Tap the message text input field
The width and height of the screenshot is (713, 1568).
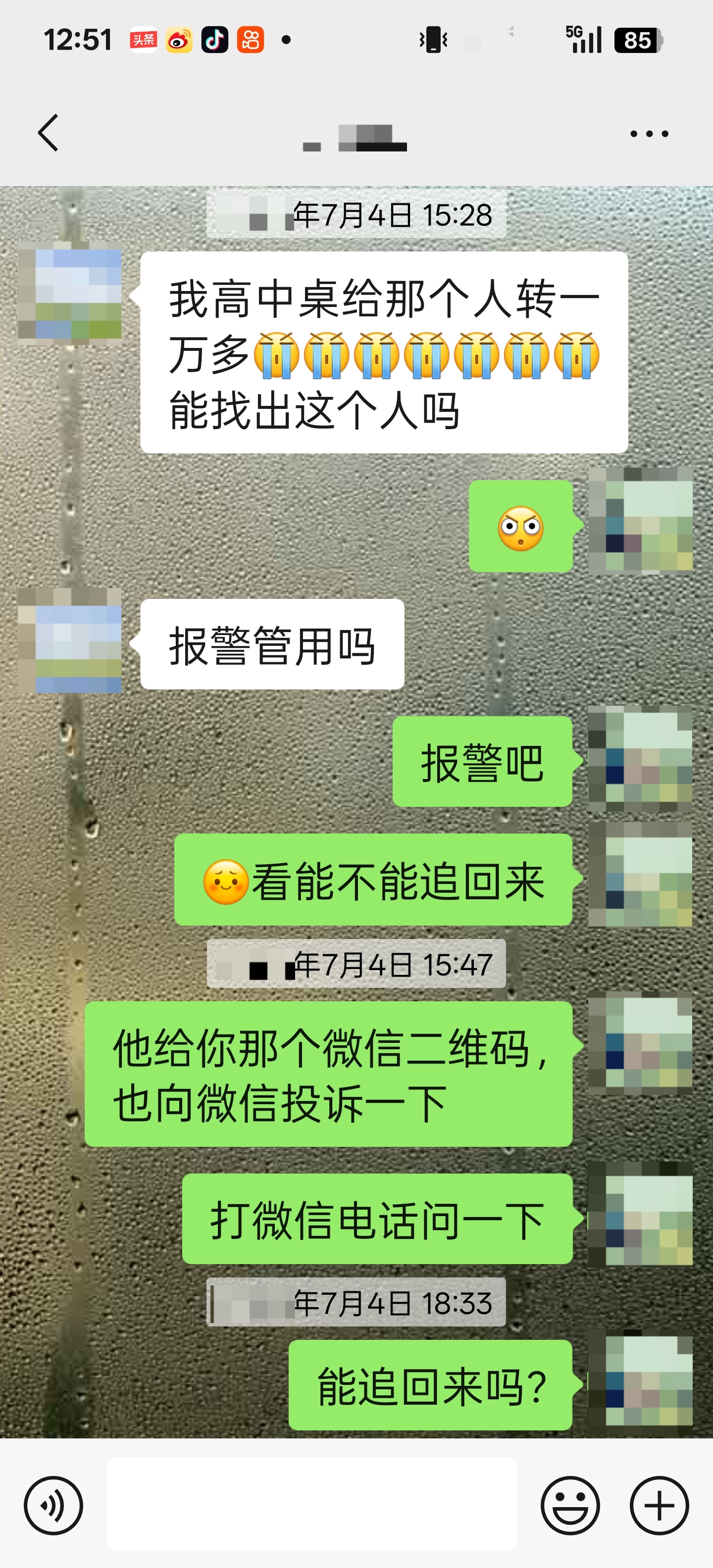[x=312, y=1504]
